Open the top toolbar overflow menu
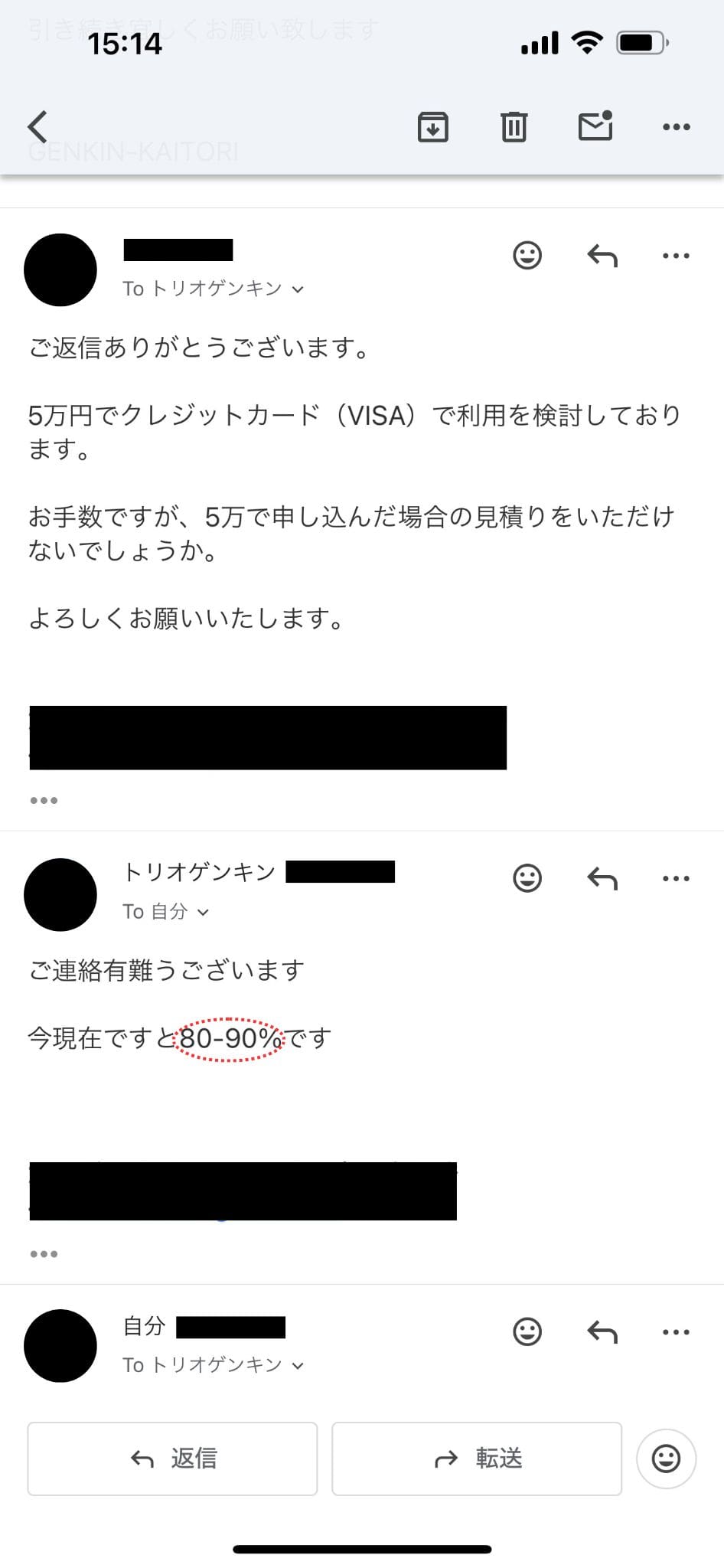The image size is (724, 1568). click(x=676, y=126)
